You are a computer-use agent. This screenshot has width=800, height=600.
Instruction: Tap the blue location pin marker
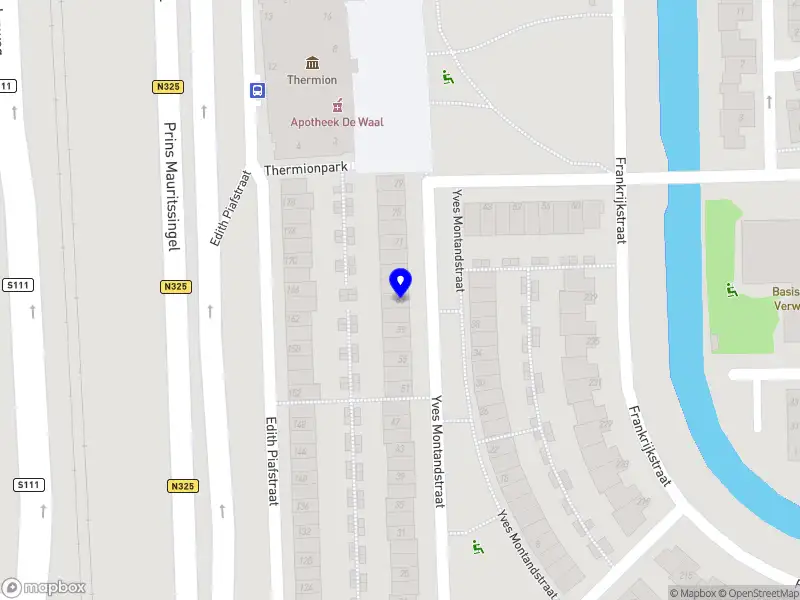coord(400,282)
